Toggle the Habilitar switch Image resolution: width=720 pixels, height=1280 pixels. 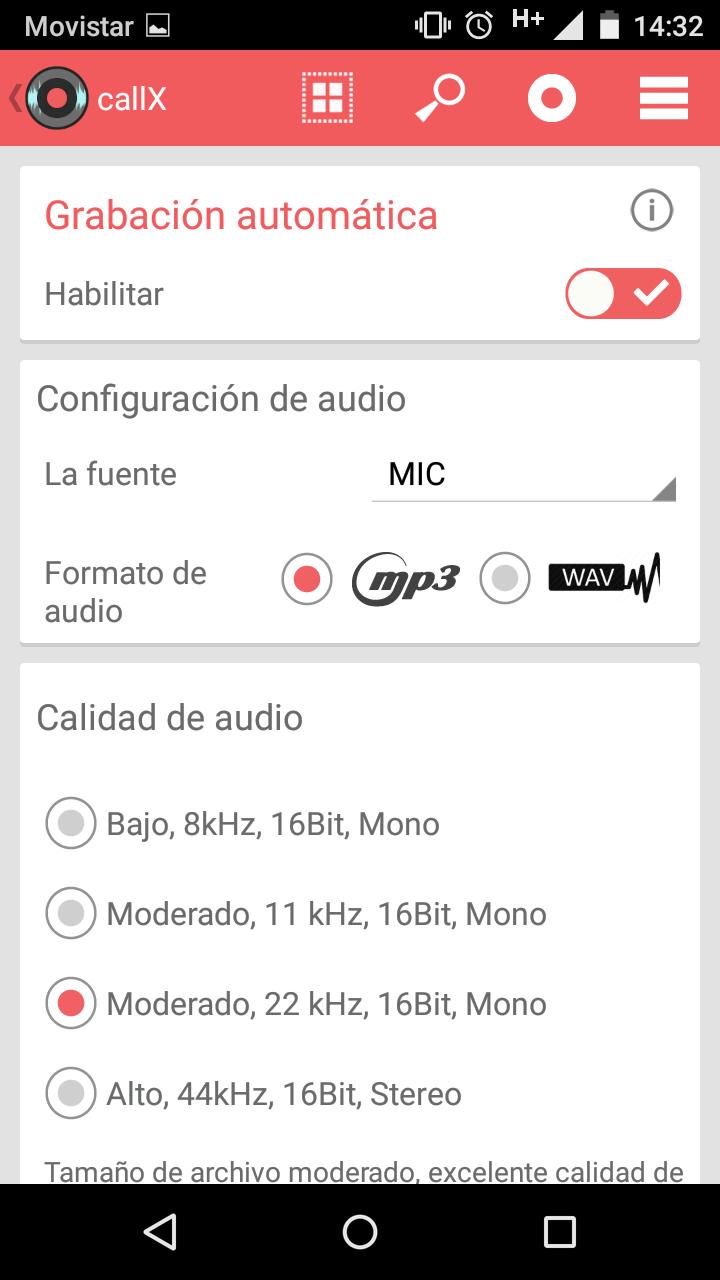[623, 294]
